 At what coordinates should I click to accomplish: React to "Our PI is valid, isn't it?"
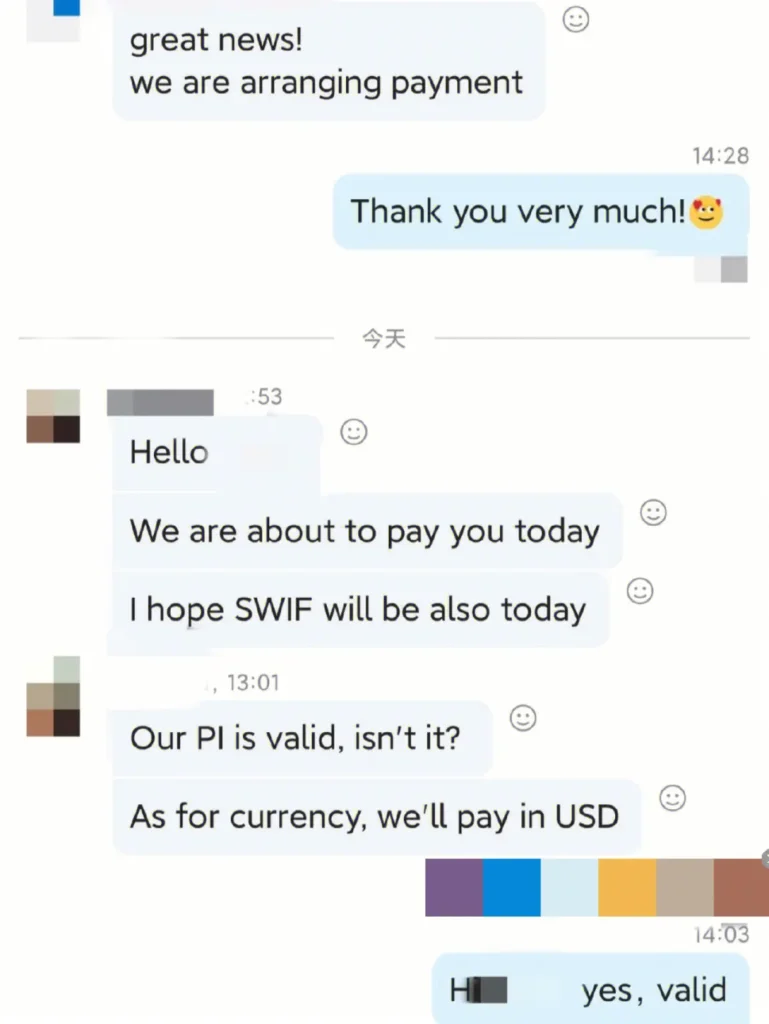[x=523, y=717]
